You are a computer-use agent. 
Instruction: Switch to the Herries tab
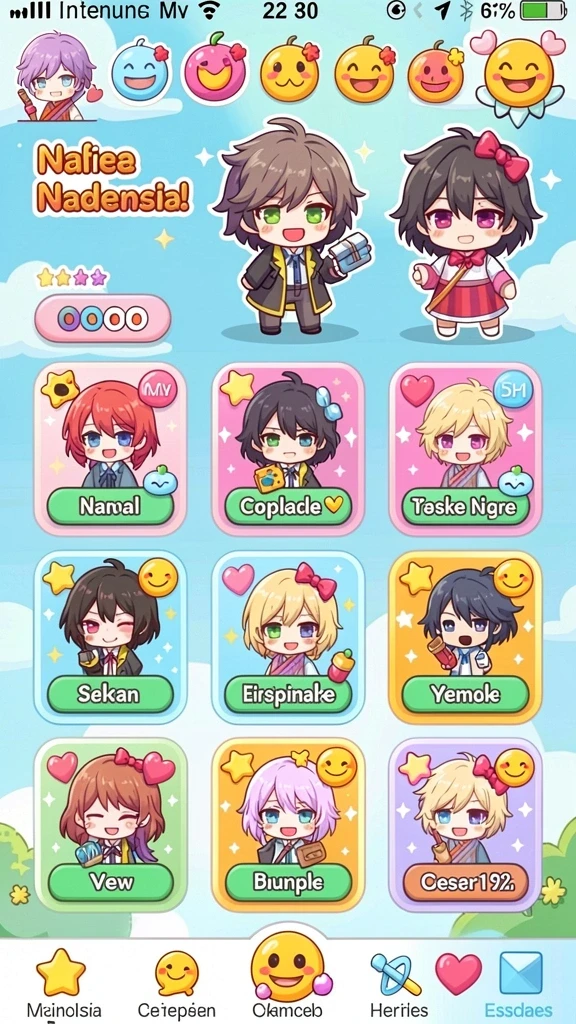pyautogui.click(x=398, y=985)
